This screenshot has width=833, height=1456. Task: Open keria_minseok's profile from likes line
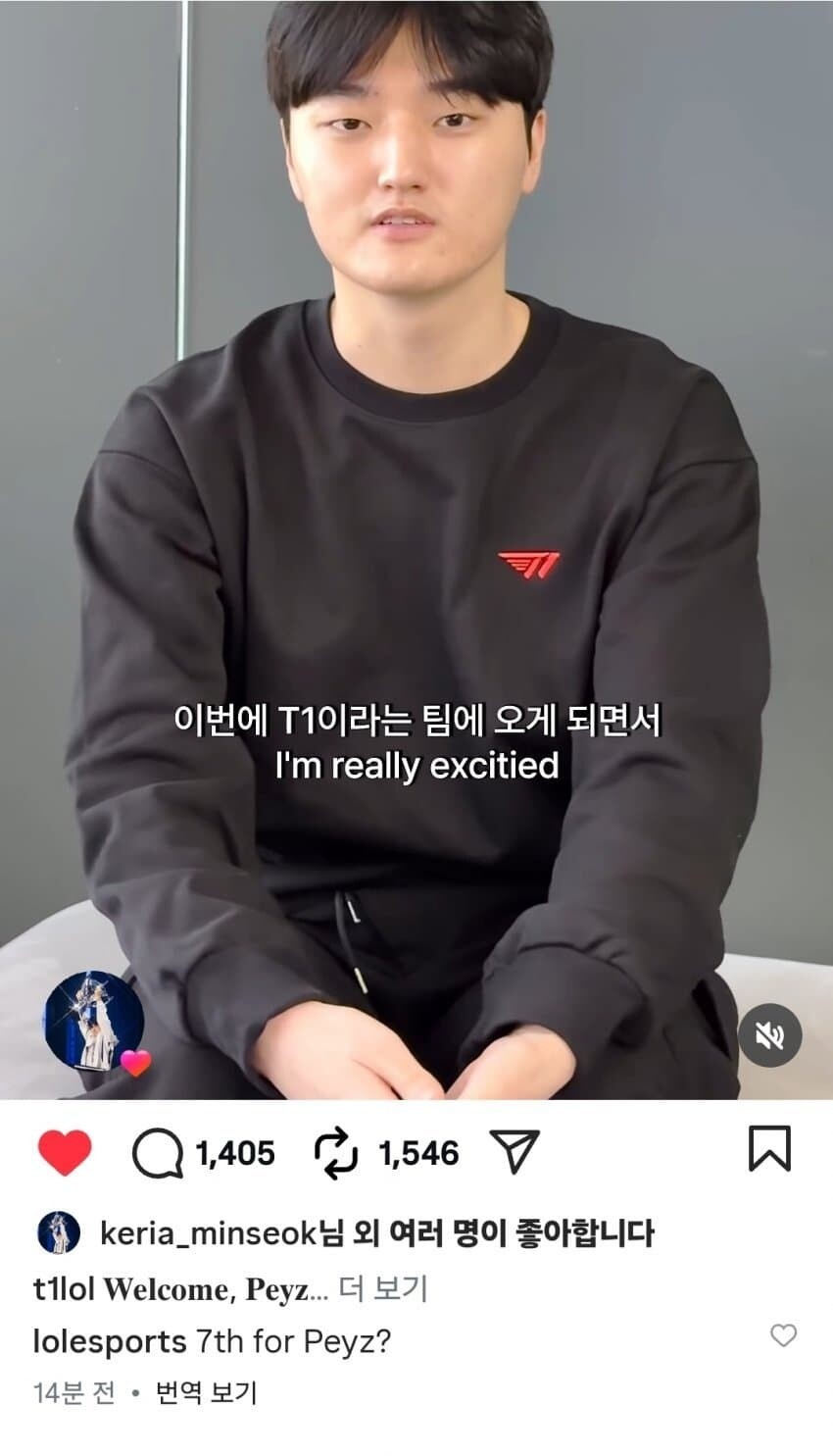[x=210, y=1233]
